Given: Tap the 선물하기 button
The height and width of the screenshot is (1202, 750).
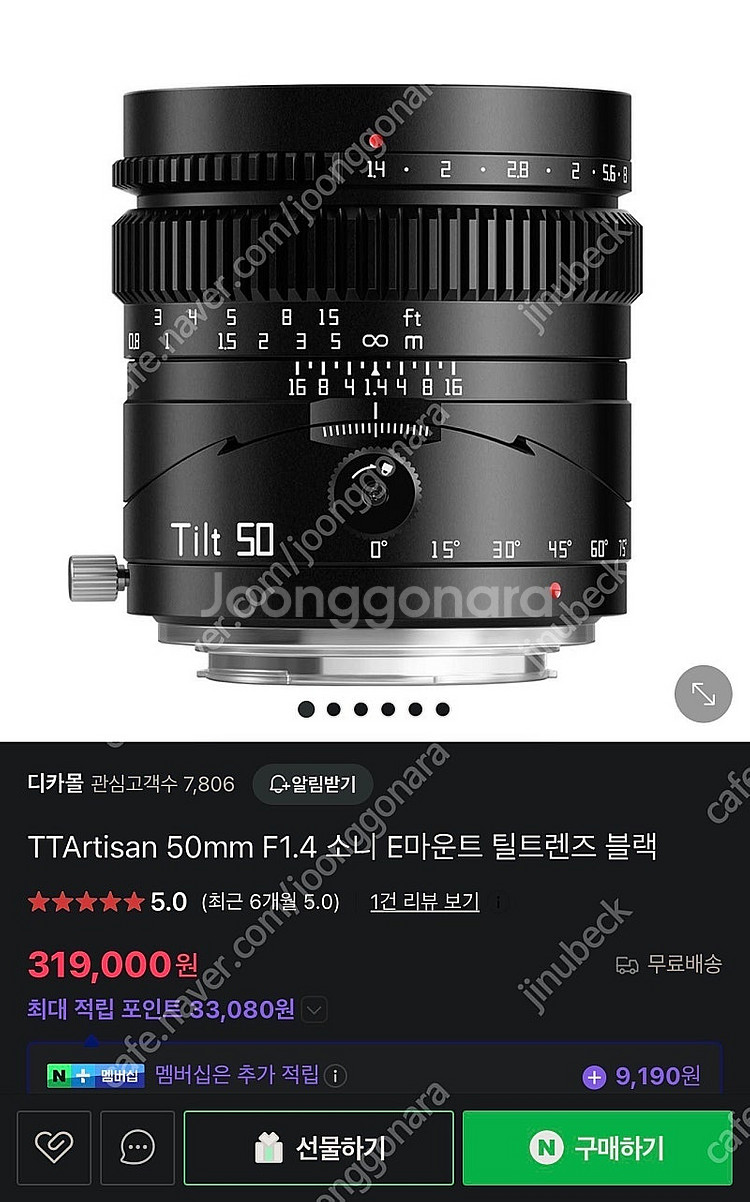Looking at the screenshot, I should click(318, 1147).
